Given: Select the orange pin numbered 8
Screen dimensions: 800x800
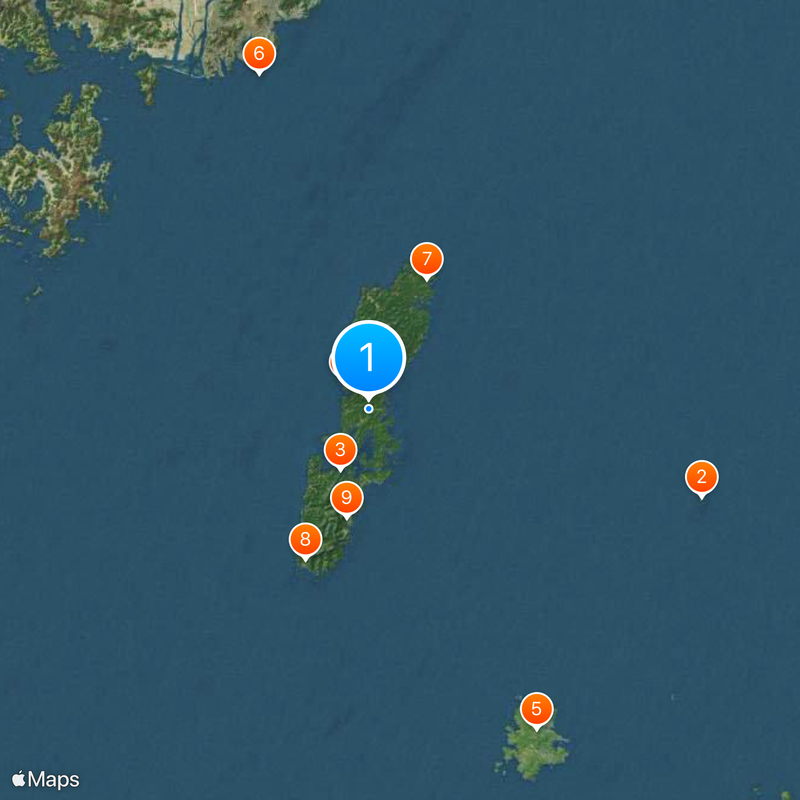Looking at the screenshot, I should tap(305, 541).
